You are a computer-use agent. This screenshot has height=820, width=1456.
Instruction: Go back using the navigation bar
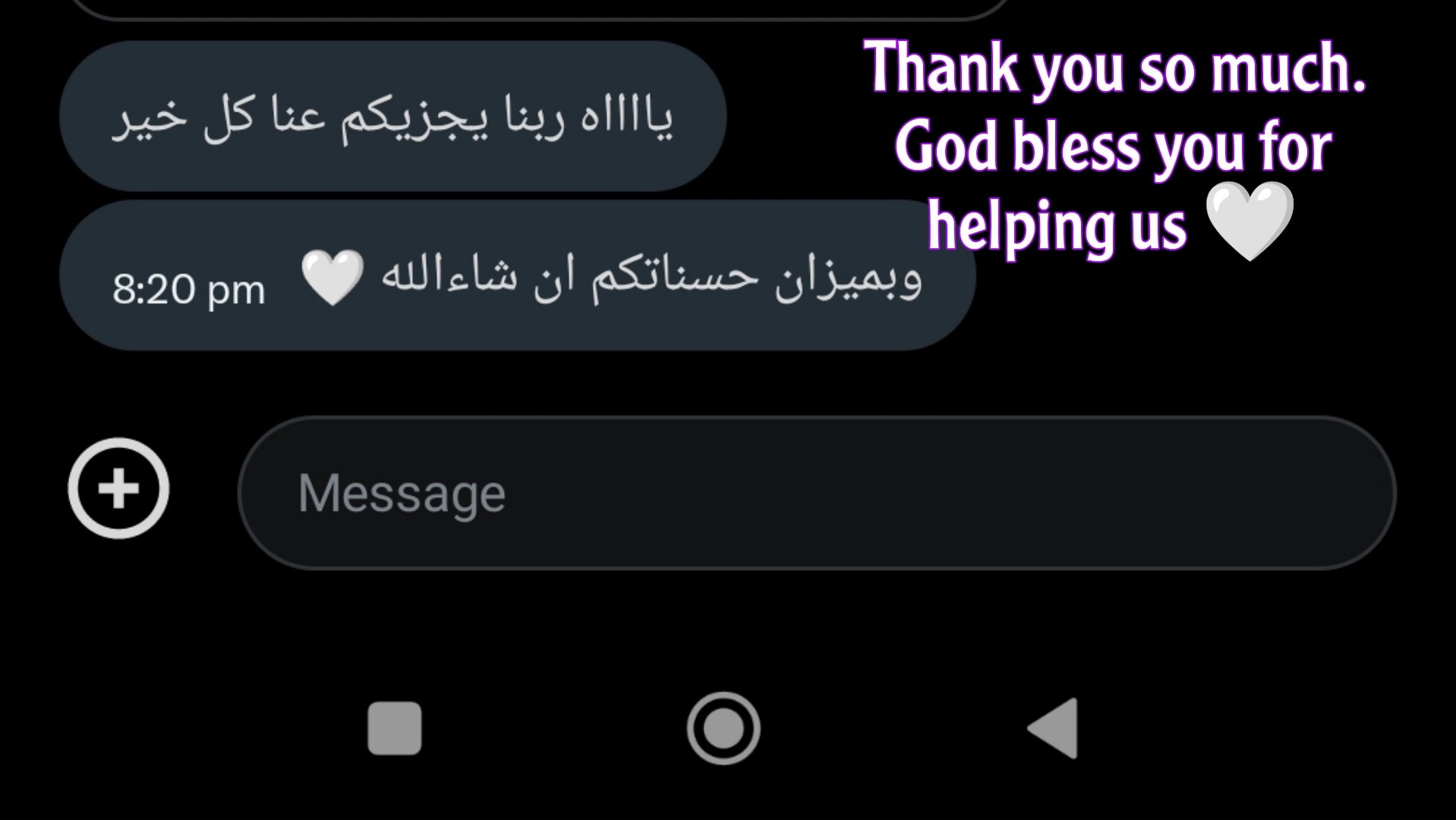[1054, 728]
